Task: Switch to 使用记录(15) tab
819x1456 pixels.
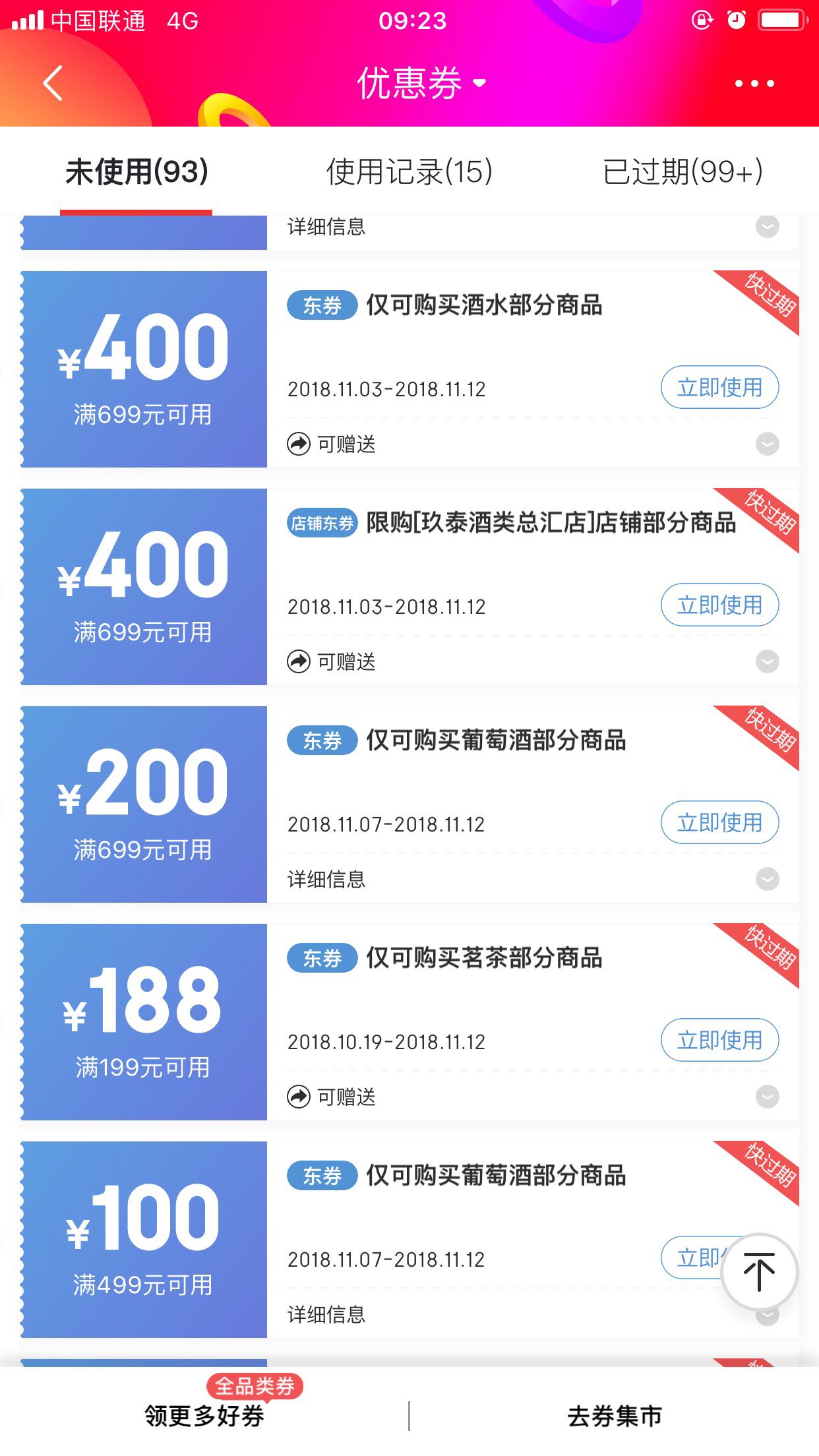Action: (409, 172)
